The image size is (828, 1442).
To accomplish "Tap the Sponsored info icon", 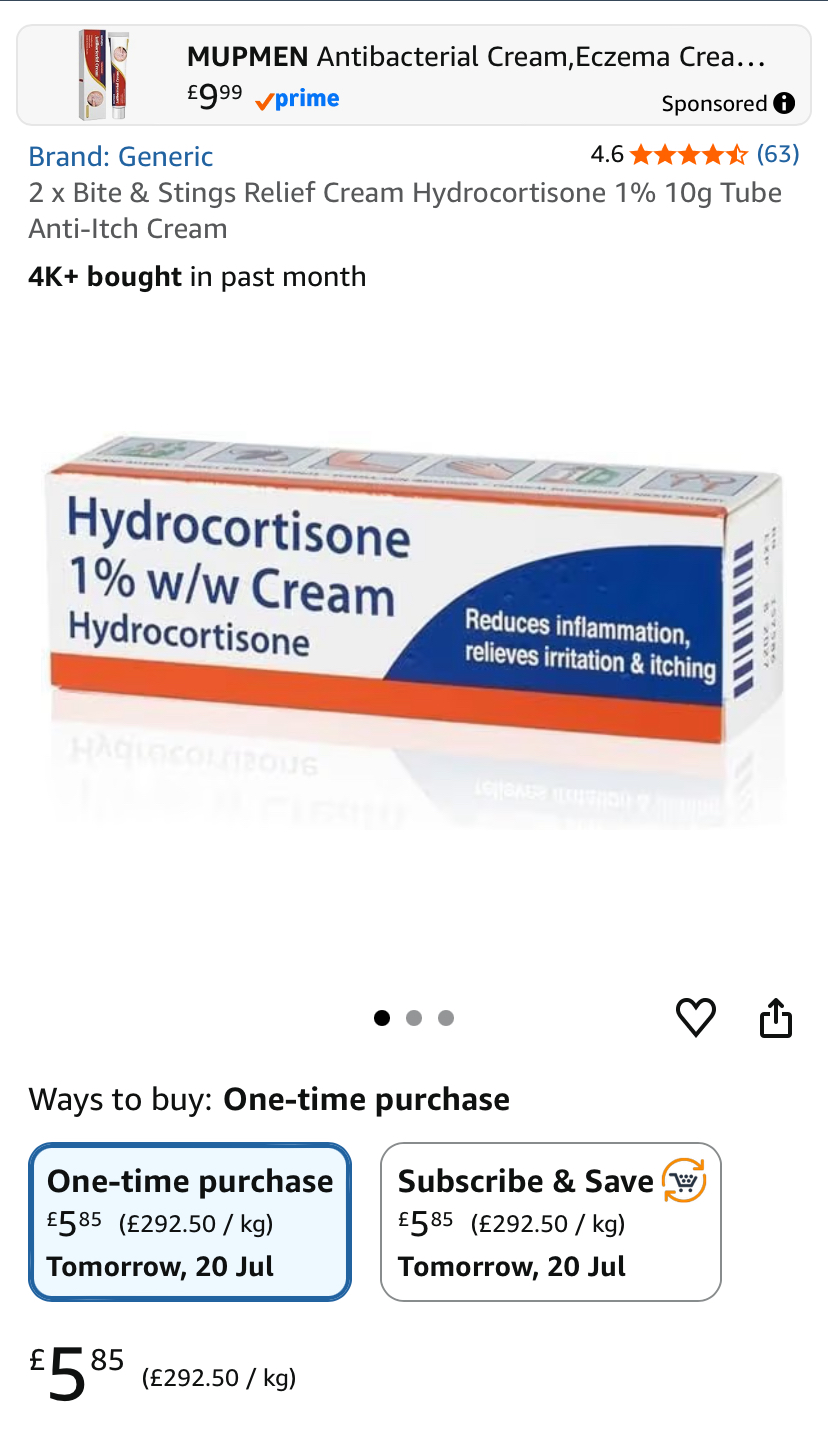I will click(785, 103).
